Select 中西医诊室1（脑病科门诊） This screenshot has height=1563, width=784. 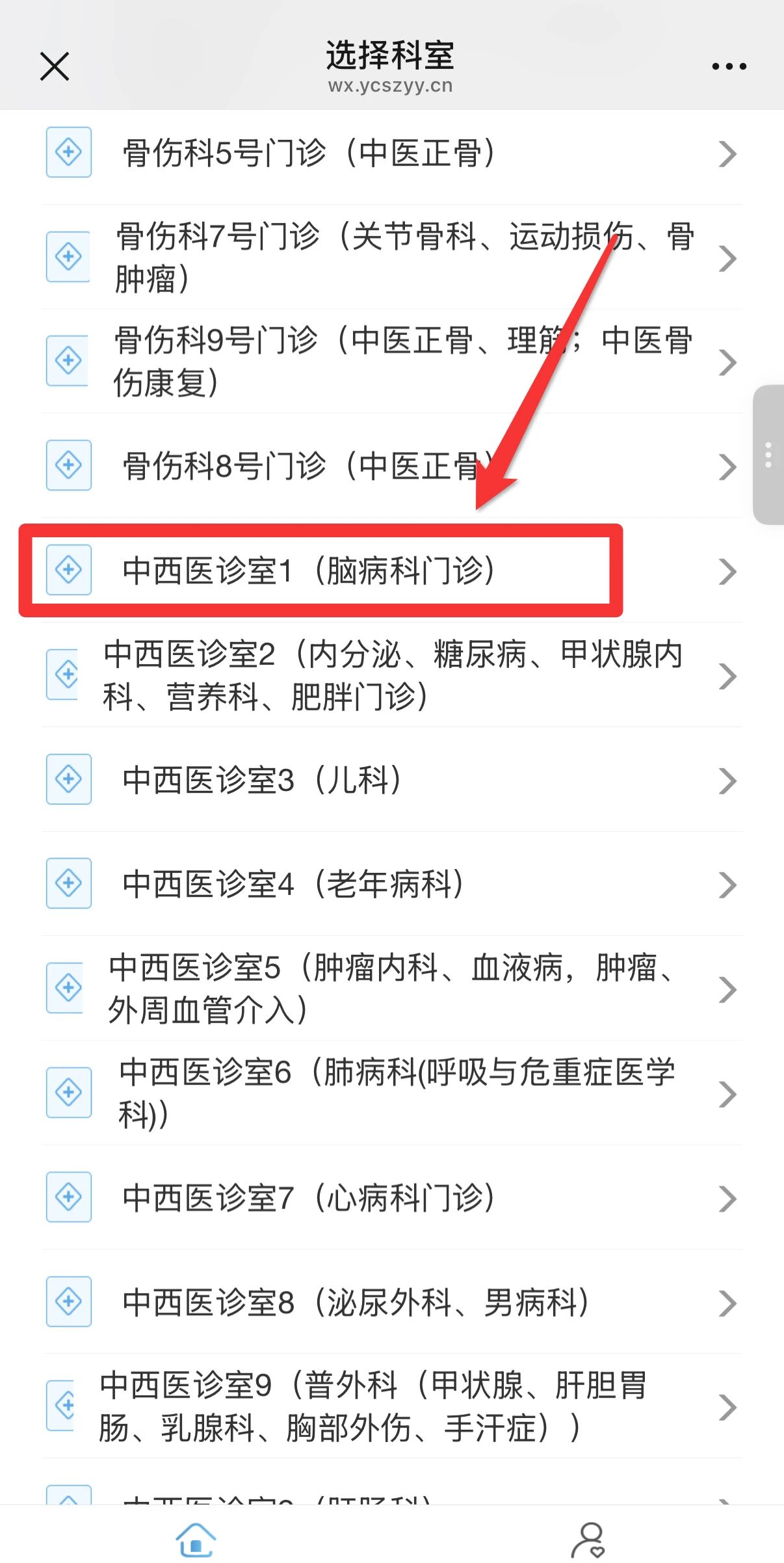[391, 570]
